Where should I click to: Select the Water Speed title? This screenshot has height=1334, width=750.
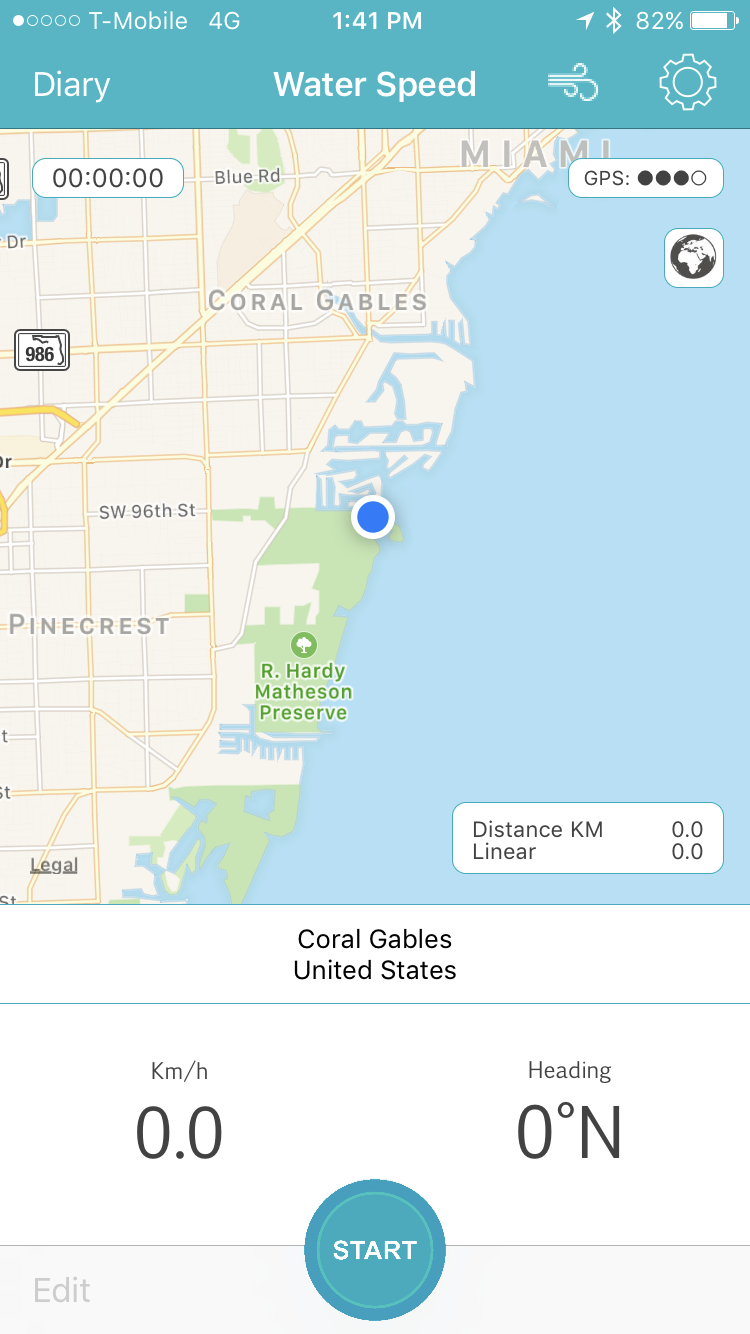pos(374,85)
